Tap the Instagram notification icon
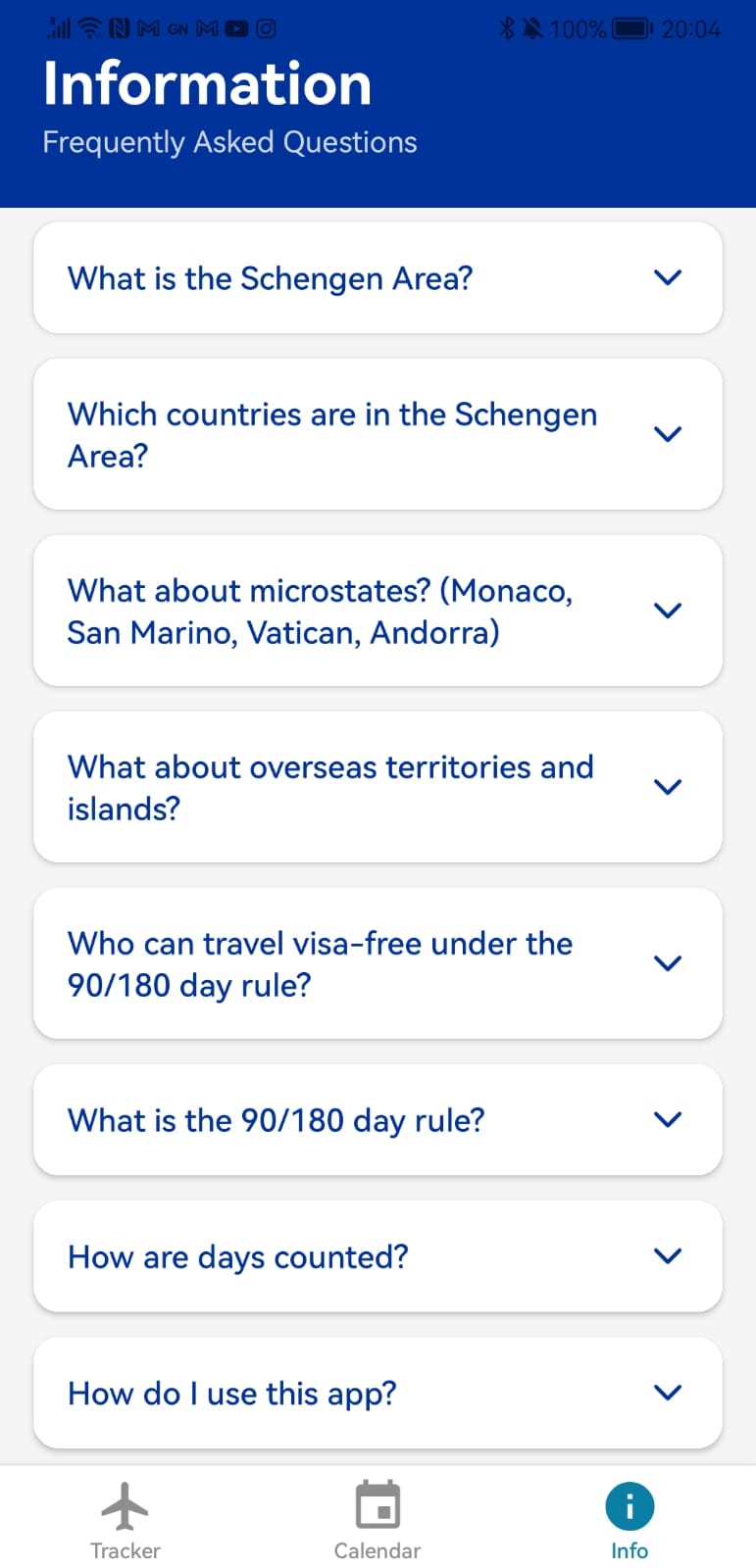Screen dimensions: 756x1568 pyautogui.click(x=266, y=29)
